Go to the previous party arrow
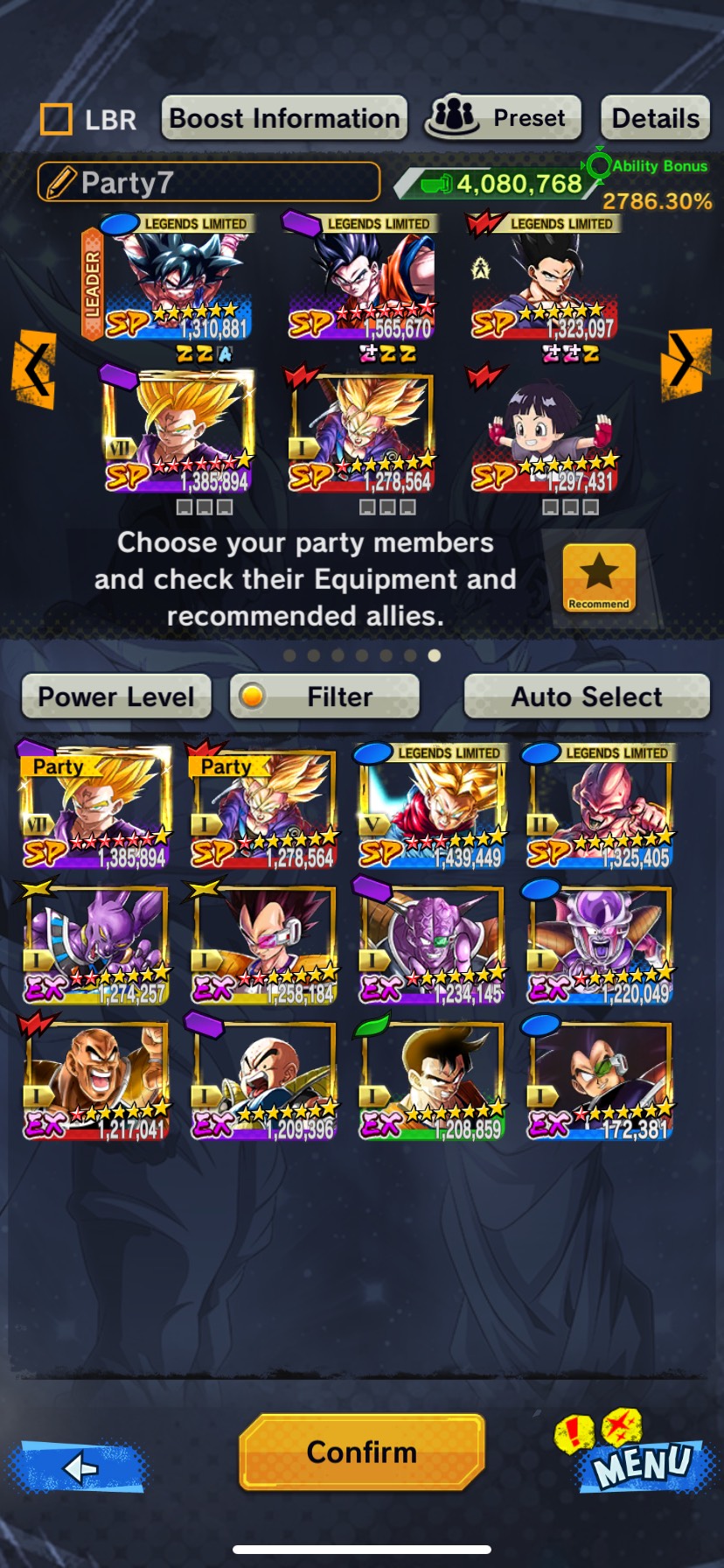Viewport: 724px width, 1568px height. (34, 369)
